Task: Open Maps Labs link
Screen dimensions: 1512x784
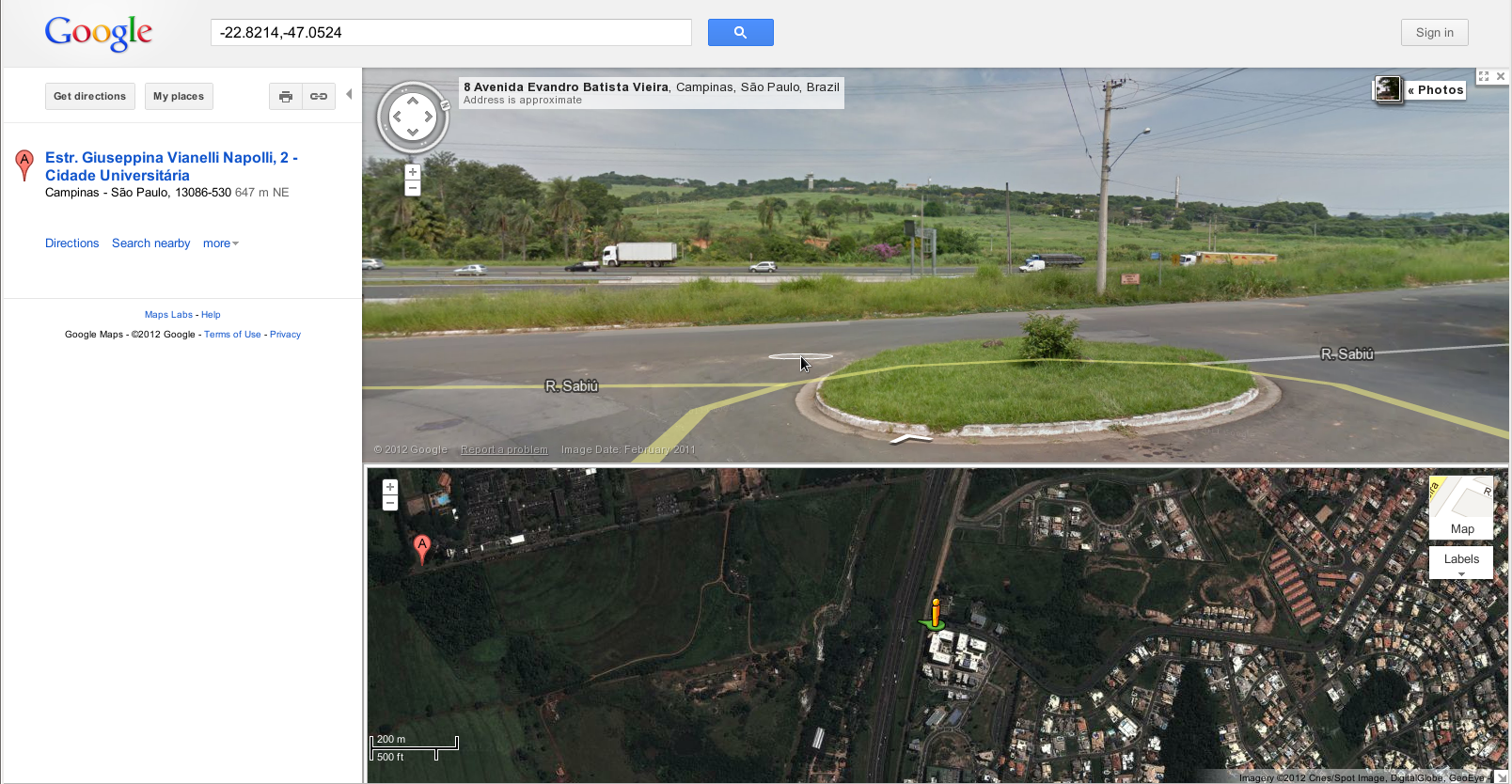Action: (x=168, y=315)
